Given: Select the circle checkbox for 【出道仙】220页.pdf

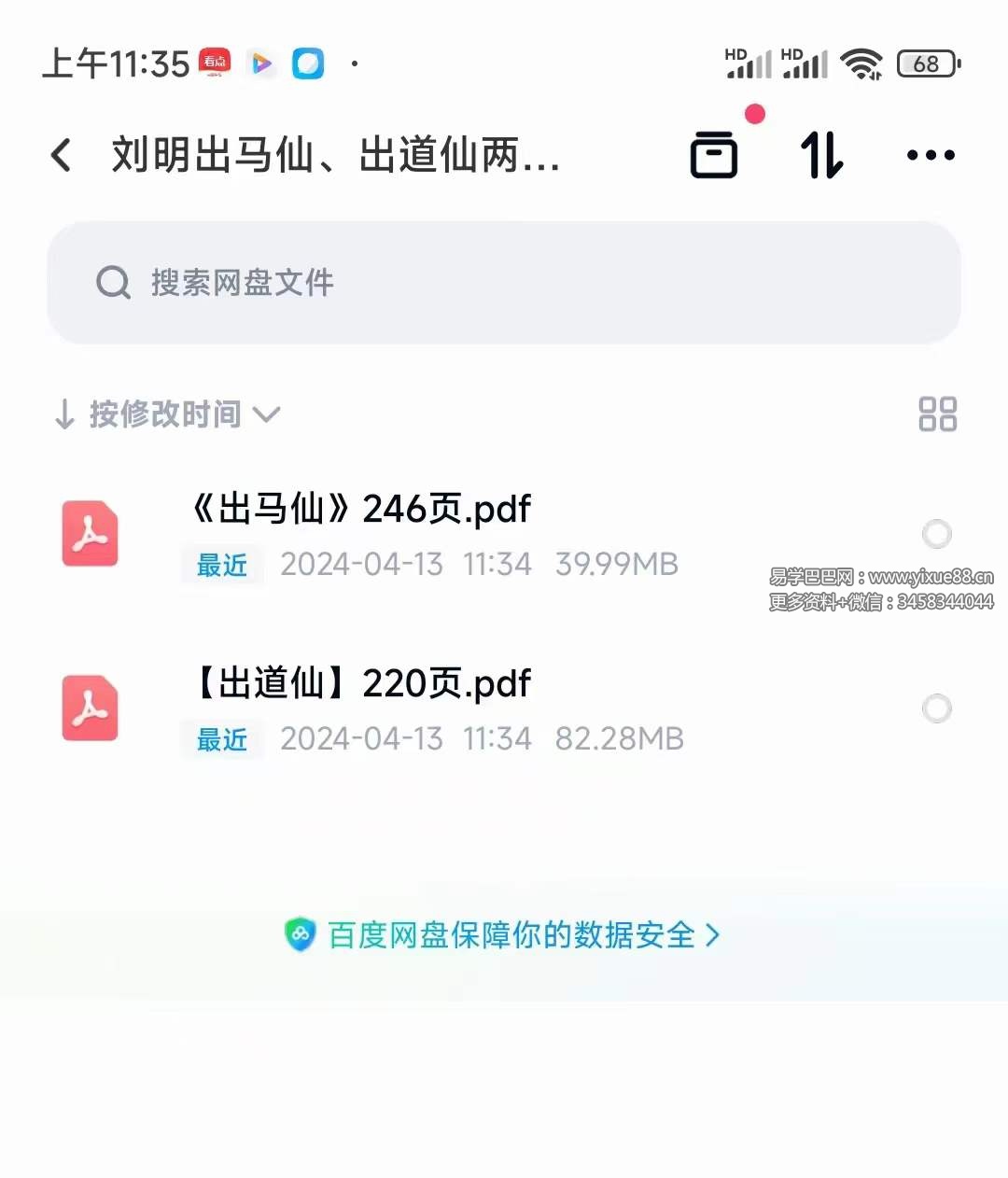Looking at the screenshot, I should [937, 708].
